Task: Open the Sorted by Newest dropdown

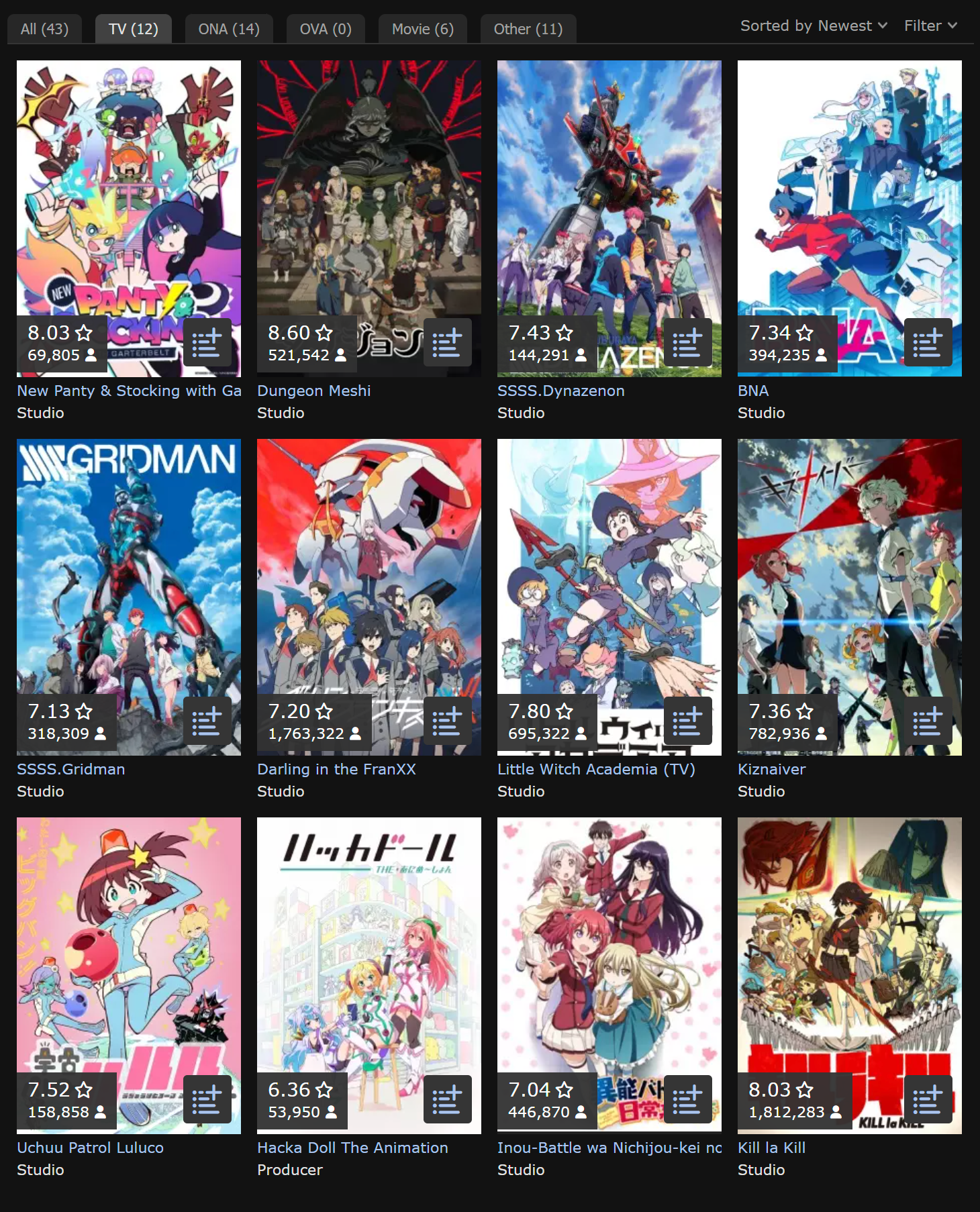Action: pyautogui.click(x=813, y=26)
